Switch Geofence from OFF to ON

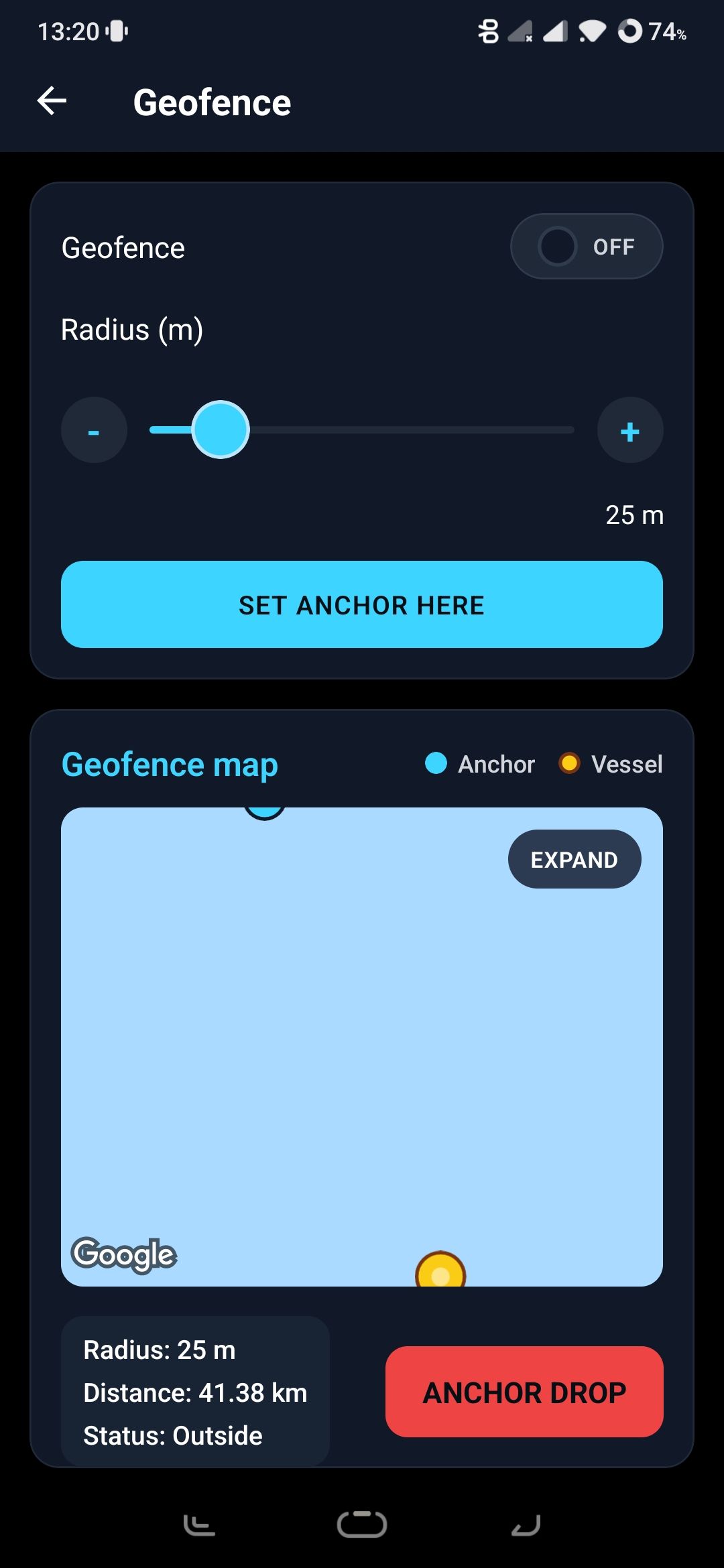(x=586, y=247)
